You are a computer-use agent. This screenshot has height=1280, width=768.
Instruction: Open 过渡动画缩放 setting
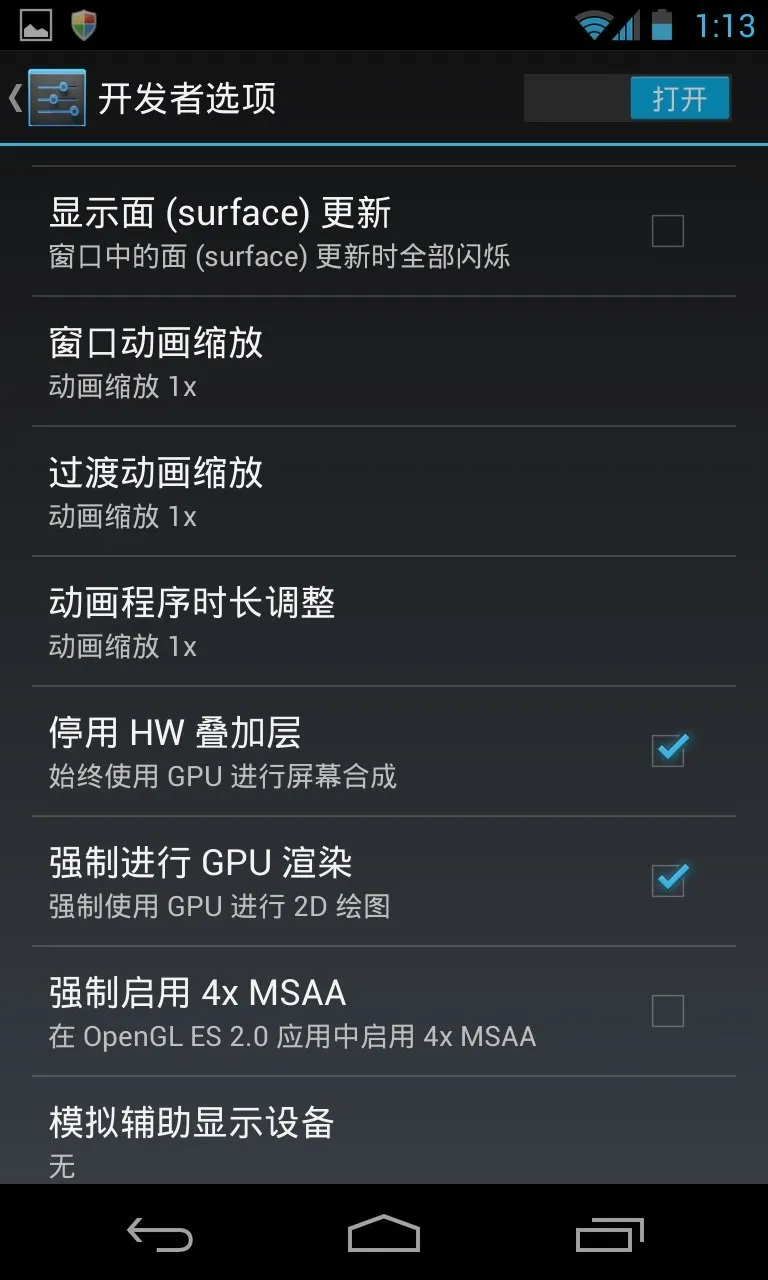point(384,491)
